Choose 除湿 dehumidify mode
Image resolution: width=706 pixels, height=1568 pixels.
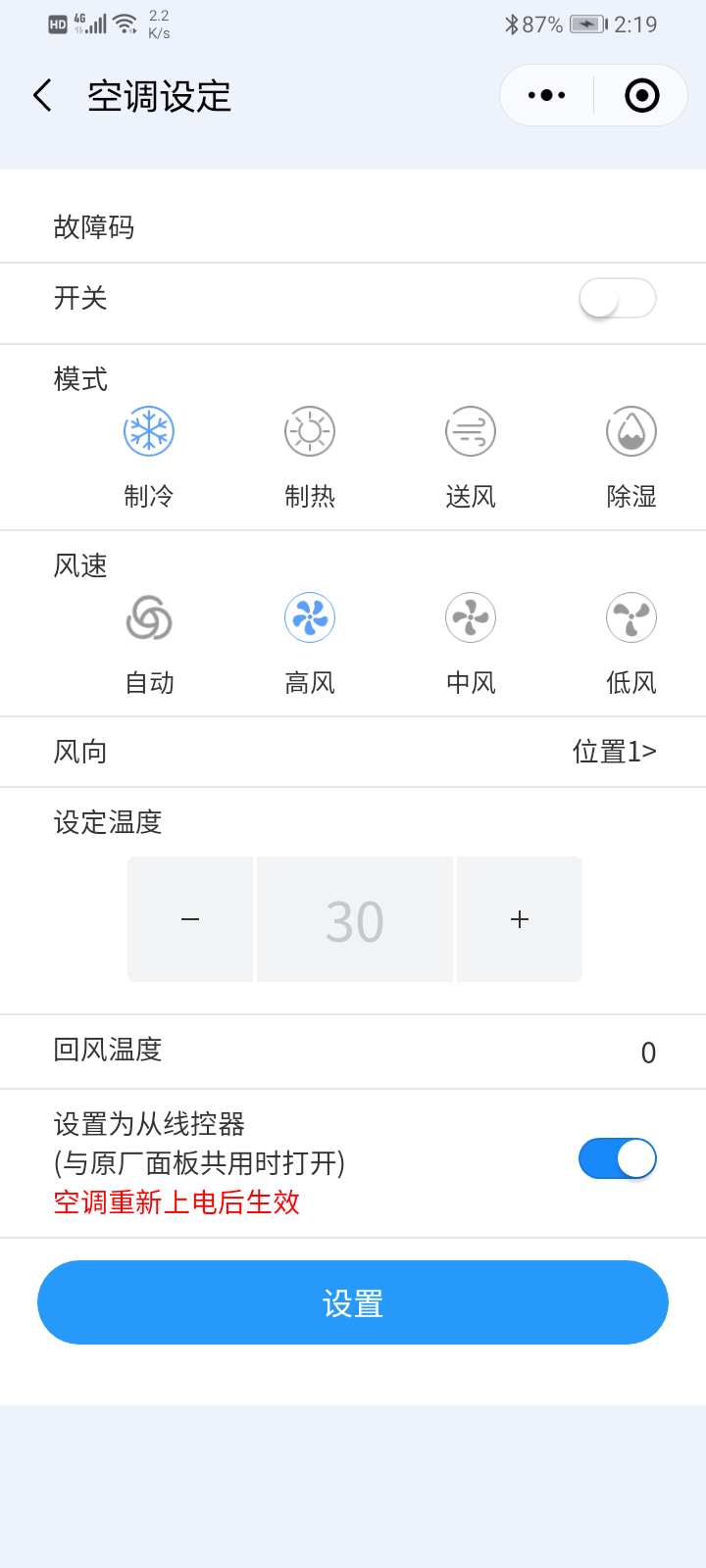tap(631, 432)
